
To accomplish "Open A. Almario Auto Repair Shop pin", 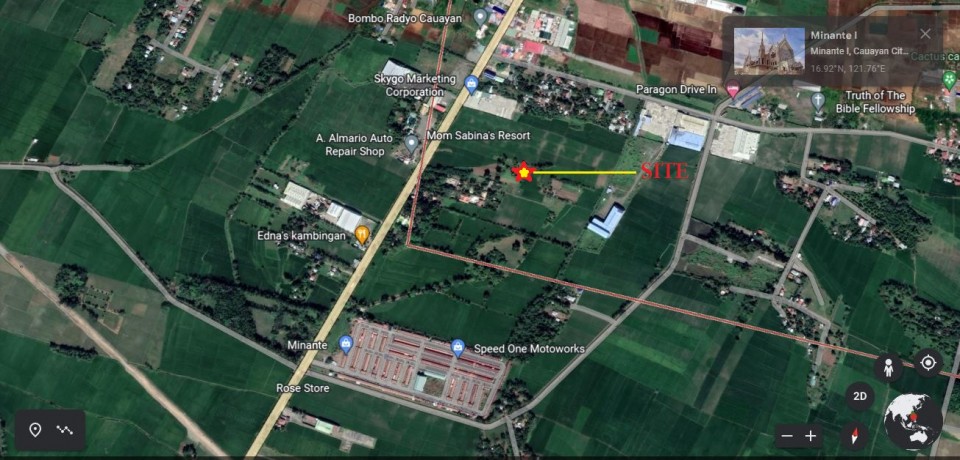I will (411, 144).
